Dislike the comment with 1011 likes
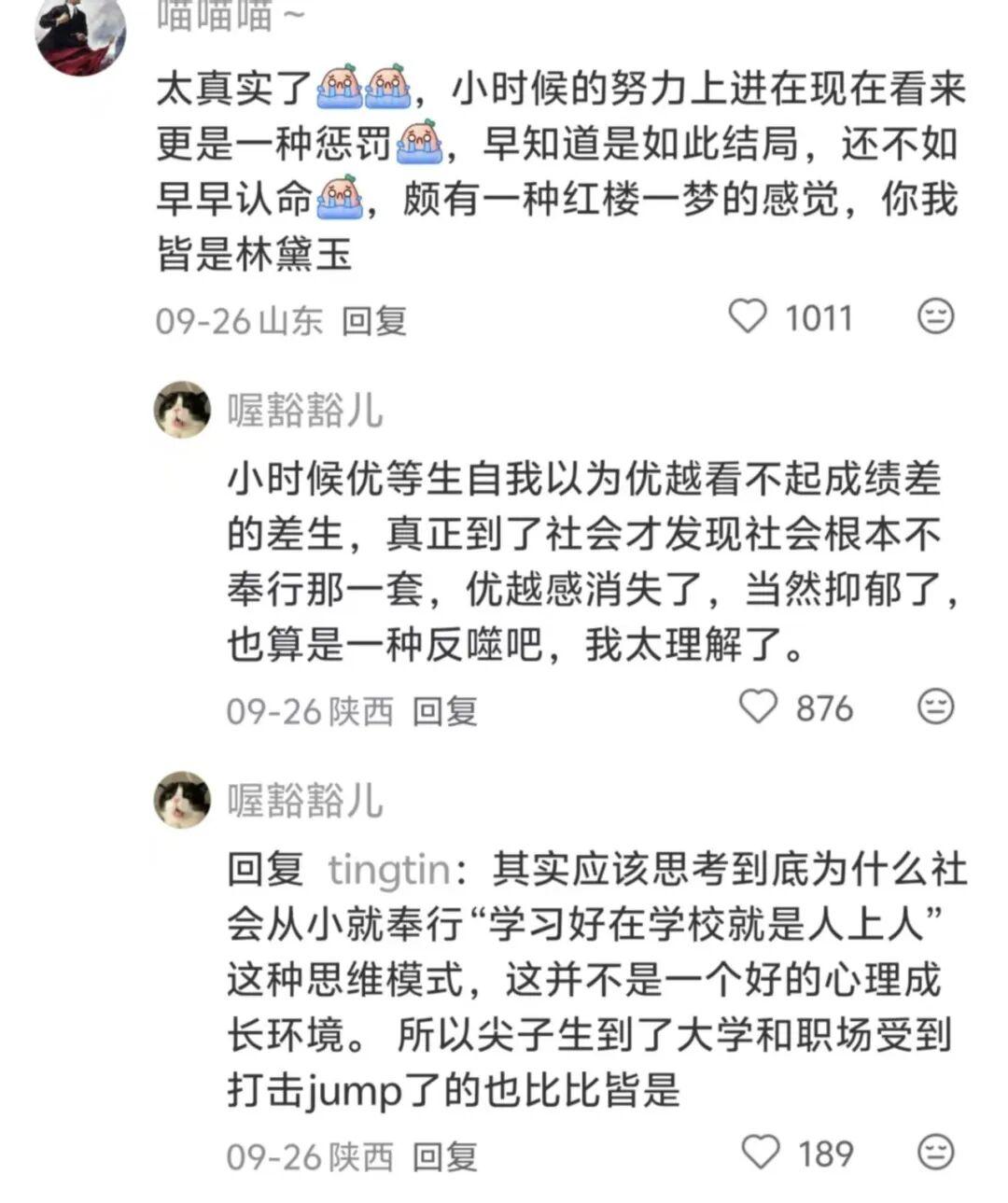The image size is (1008, 1203). point(935,316)
